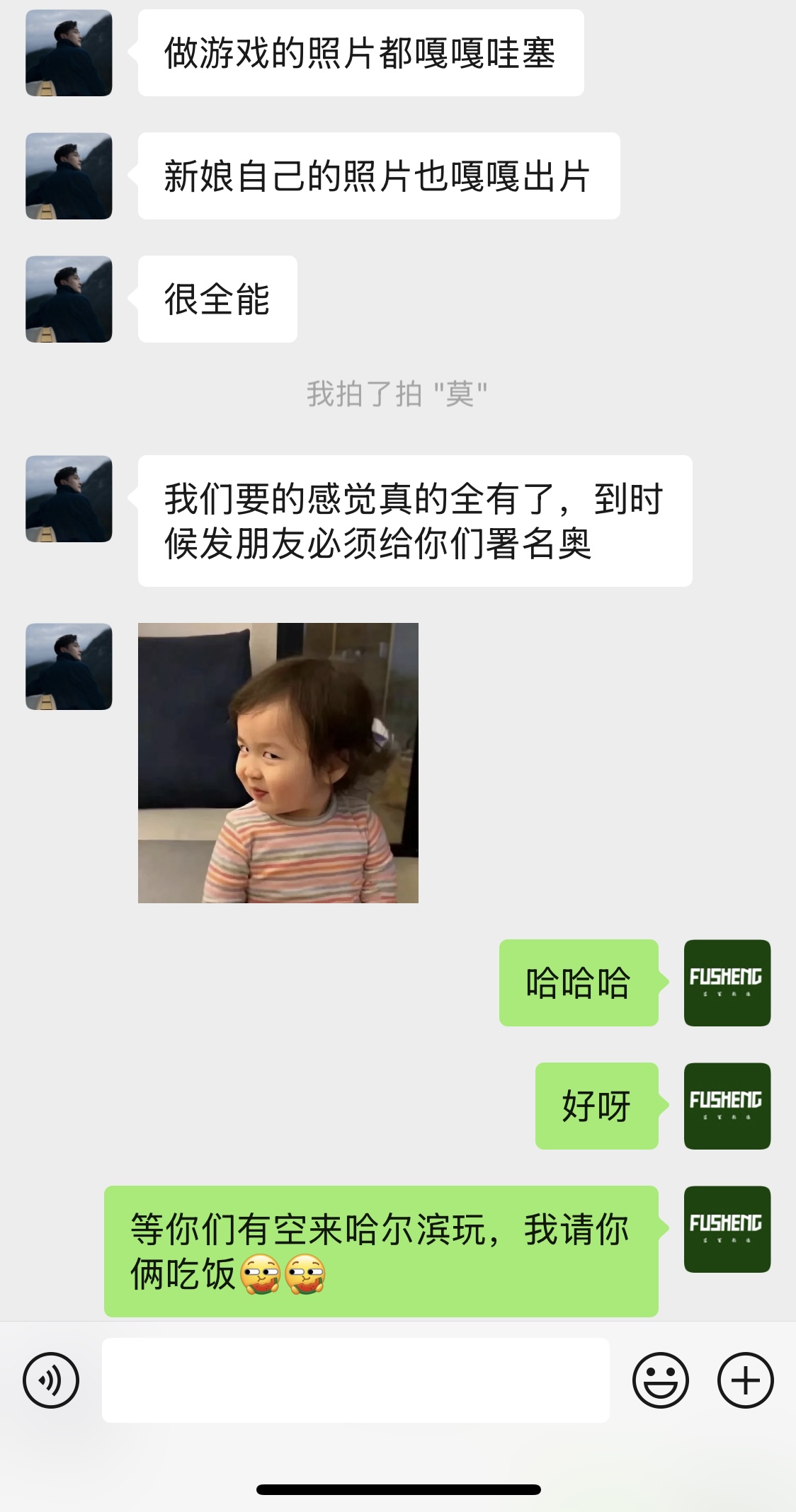Focus the message text field
Image resolution: width=796 pixels, height=1512 pixels.
(x=356, y=1380)
